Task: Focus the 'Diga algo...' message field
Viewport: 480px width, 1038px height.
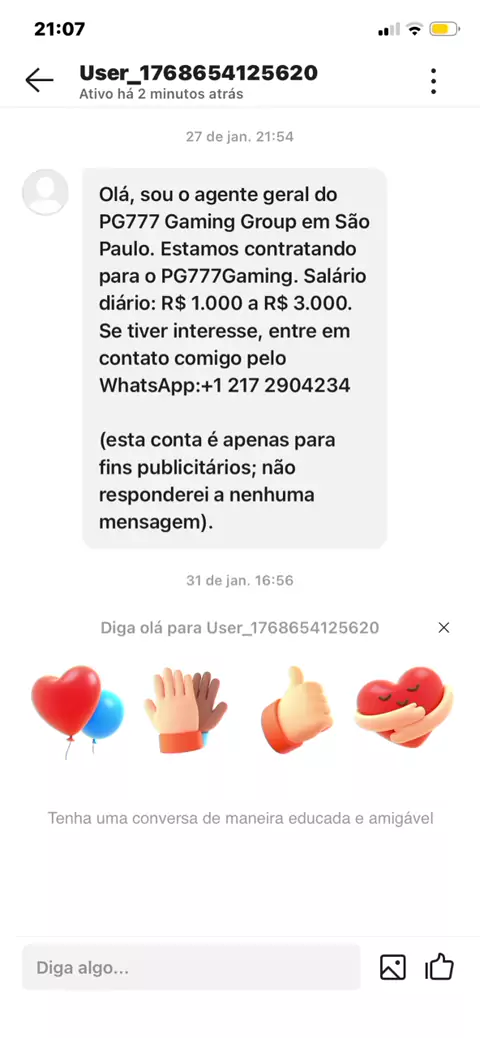Action: 191,967
